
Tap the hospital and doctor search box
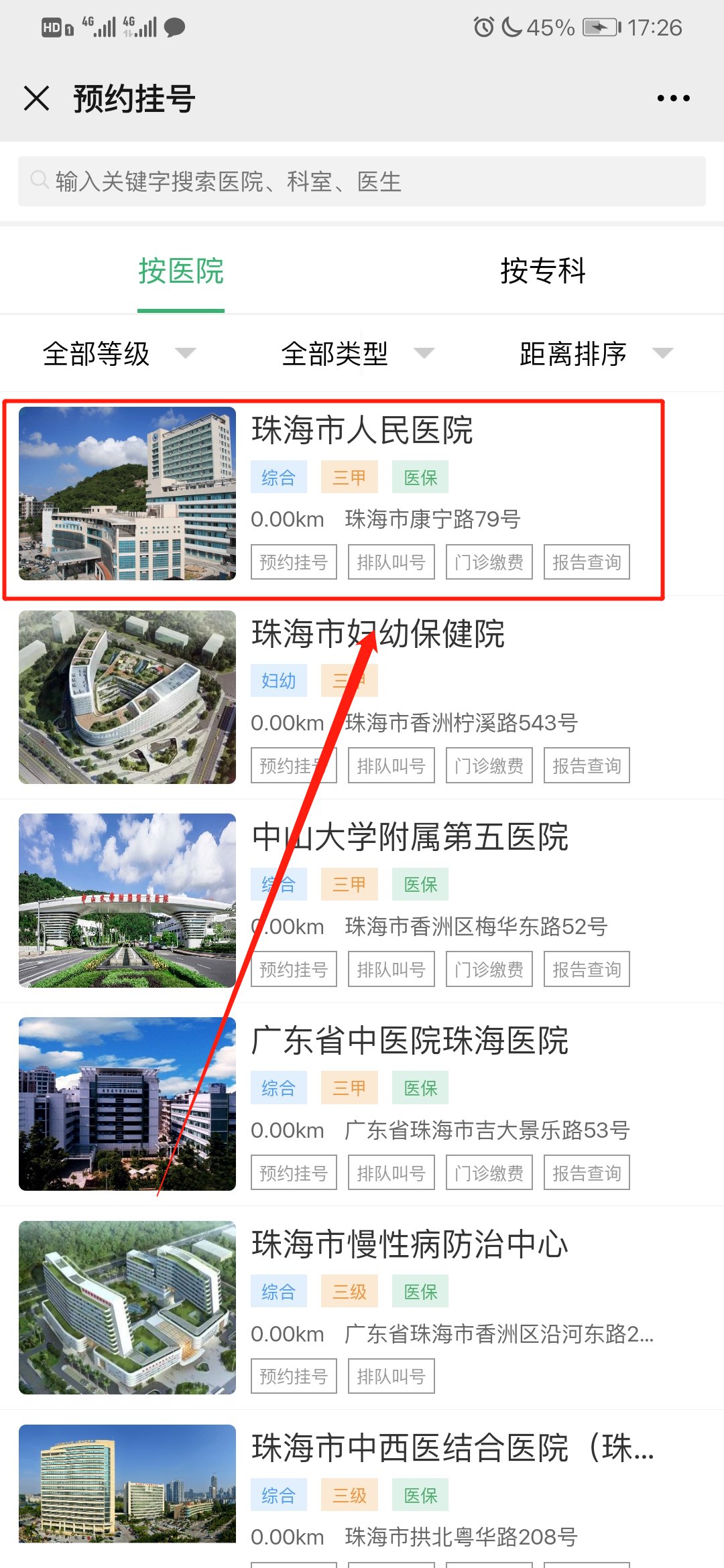362,182
